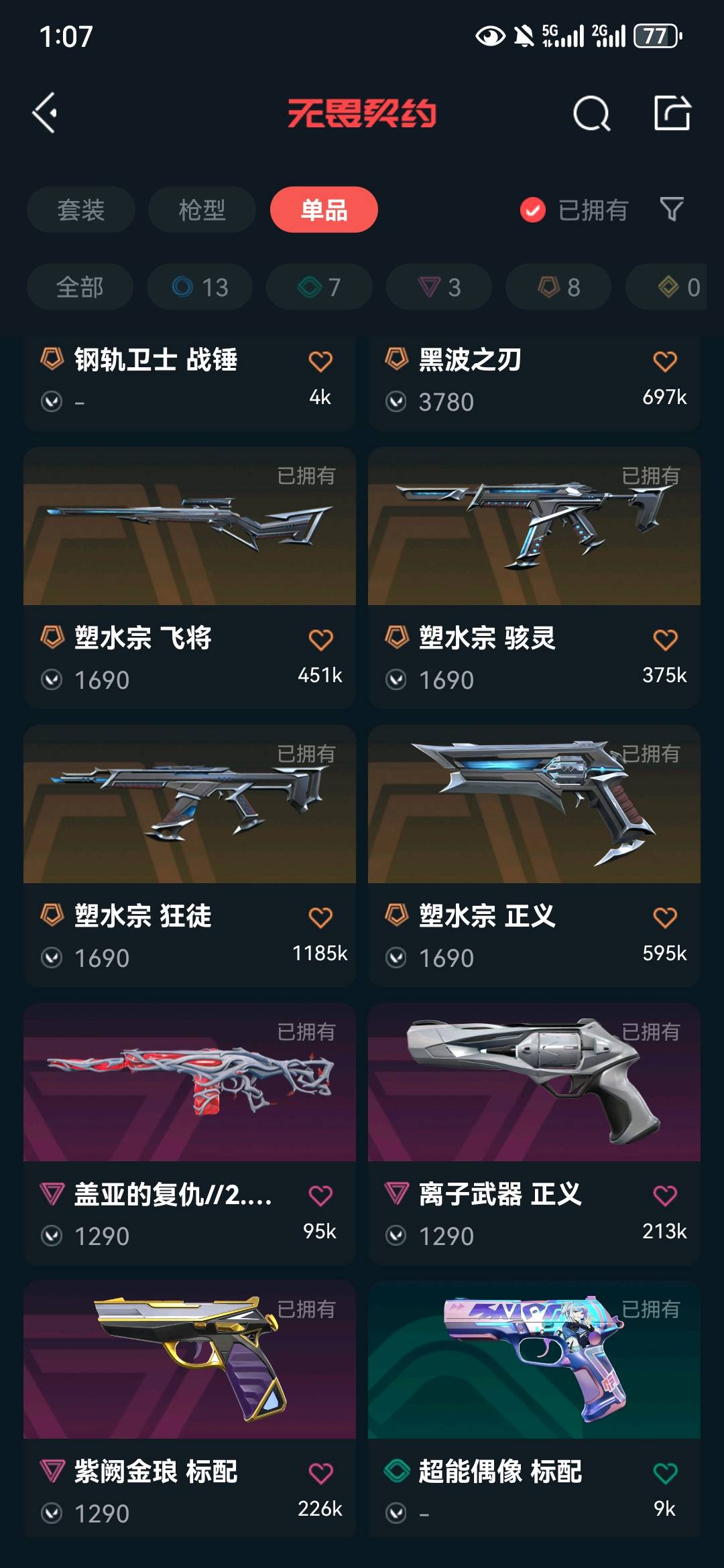The height and width of the screenshot is (1568, 724).
Task: Like the 塑水宗 狂徒 skin
Action: click(x=320, y=917)
